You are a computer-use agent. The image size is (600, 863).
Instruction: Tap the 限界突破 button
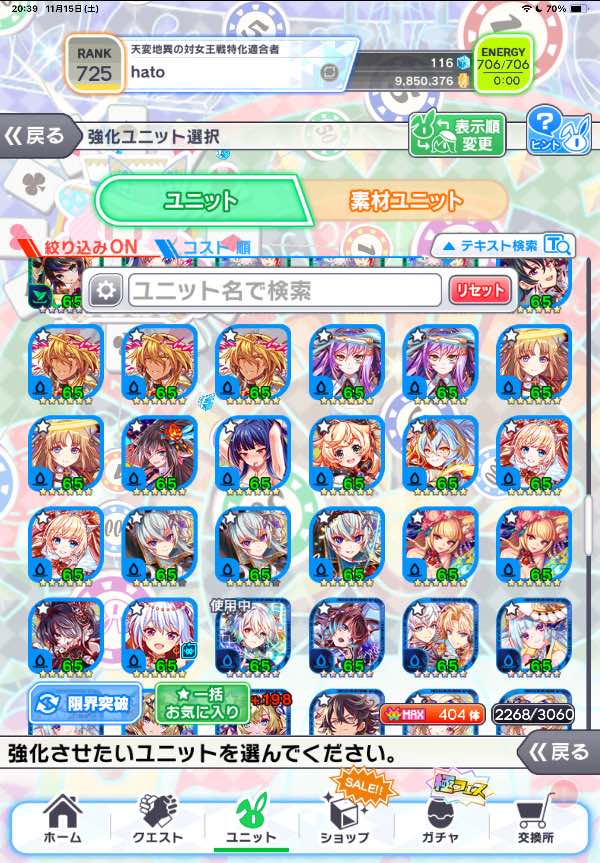click(x=85, y=703)
